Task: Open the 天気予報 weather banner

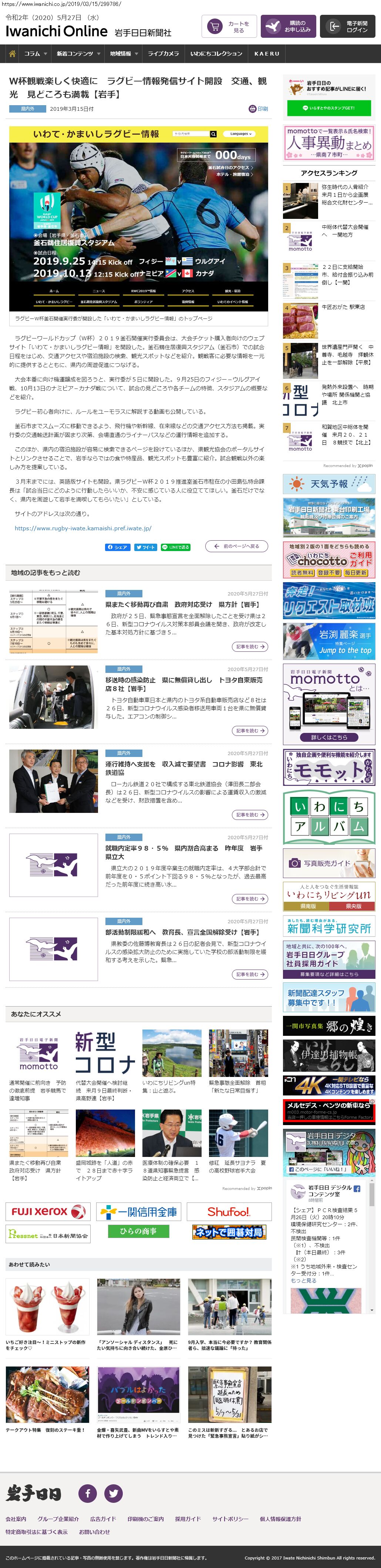Action: [329, 484]
